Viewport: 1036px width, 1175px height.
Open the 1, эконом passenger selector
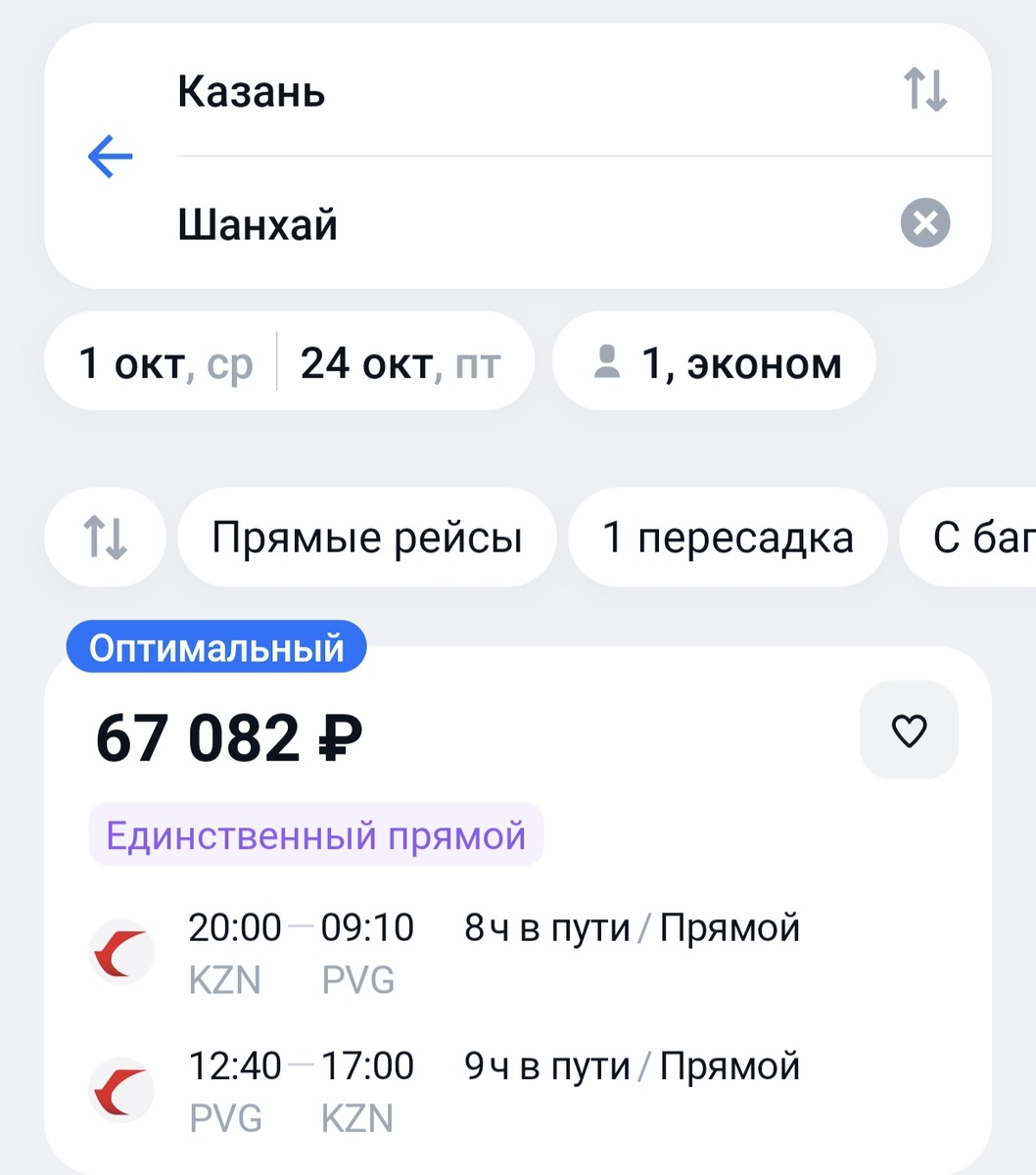tap(715, 360)
